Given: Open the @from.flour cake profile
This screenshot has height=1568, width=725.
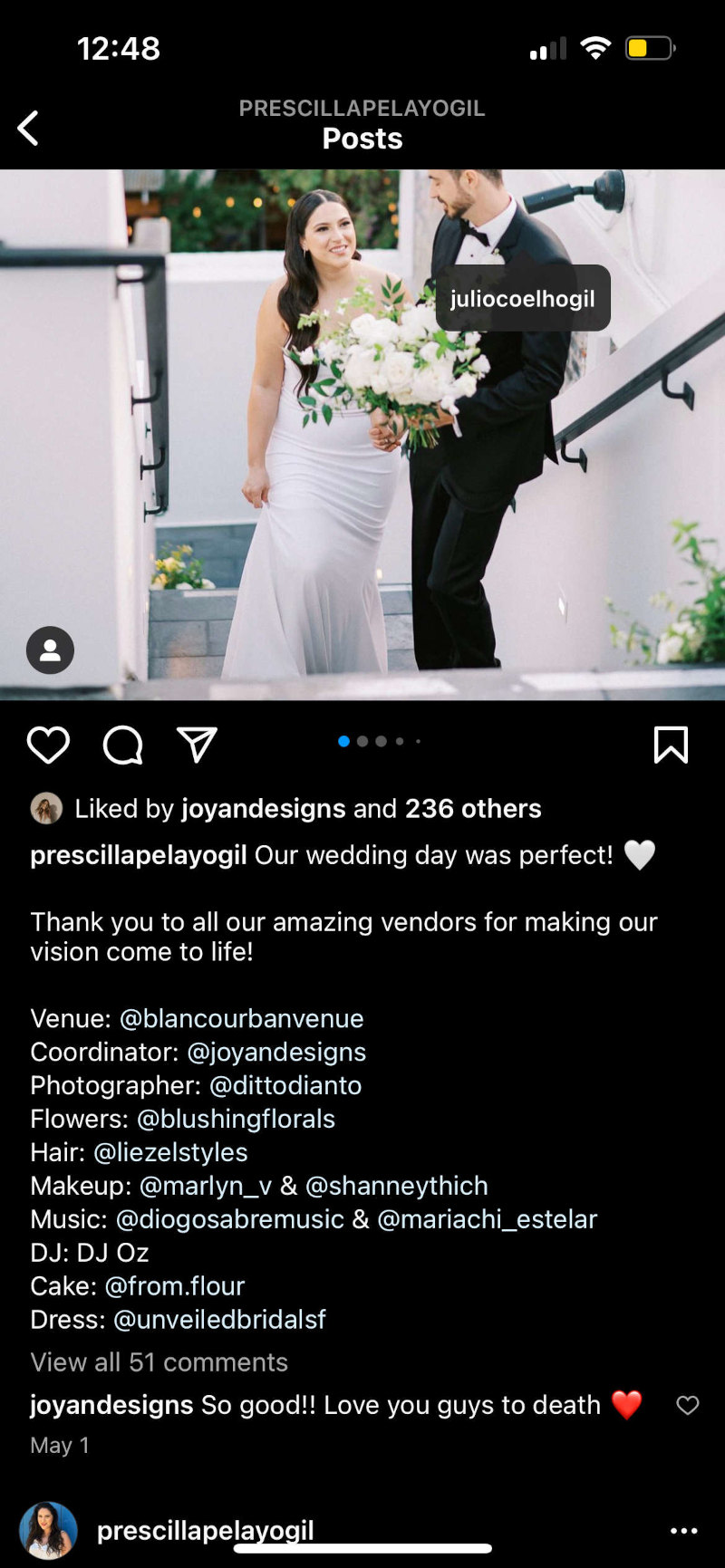Looking at the screenshot, I should tap(175, 1286).
